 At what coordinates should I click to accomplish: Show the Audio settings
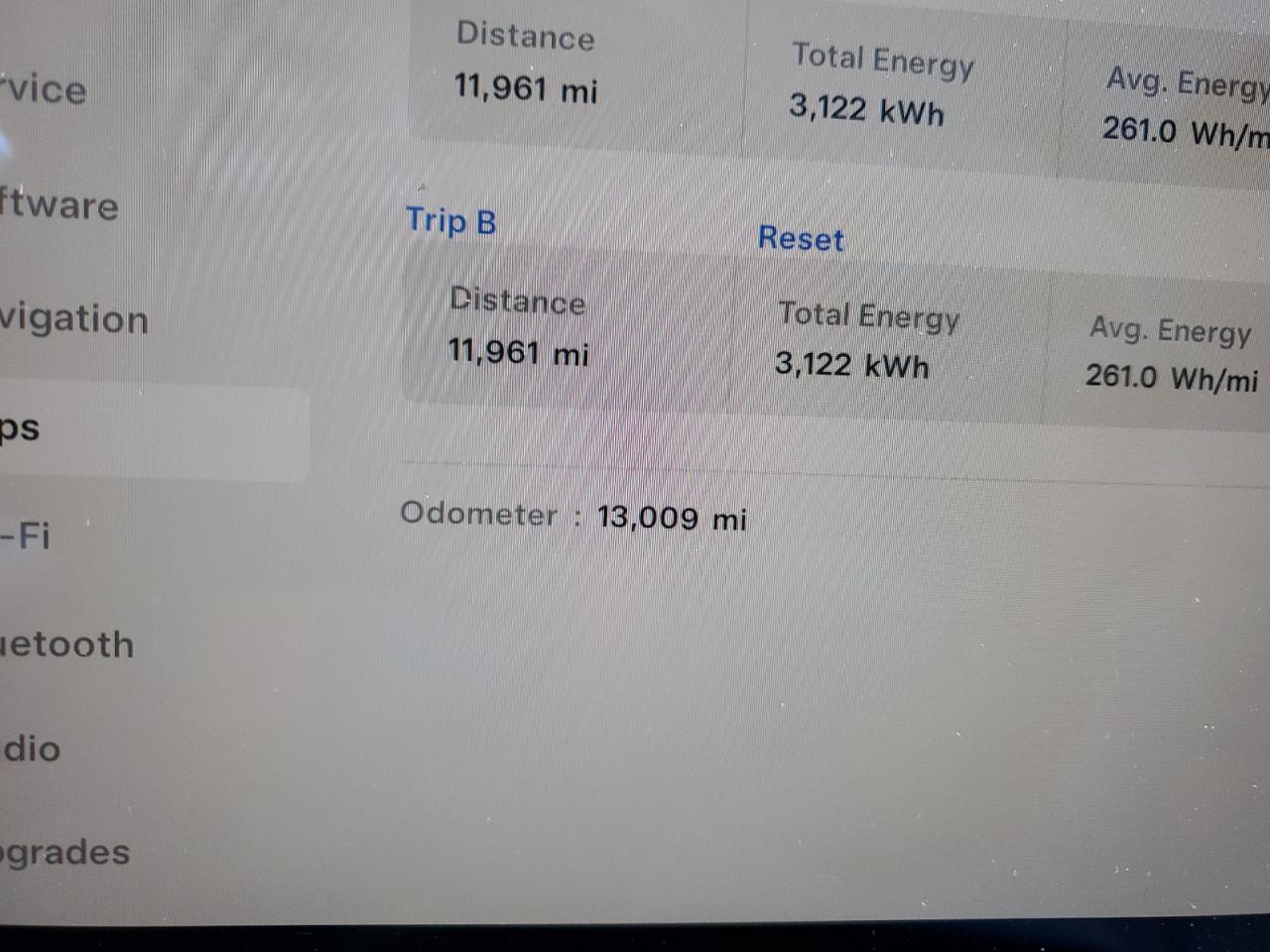(x=32, y=749)
